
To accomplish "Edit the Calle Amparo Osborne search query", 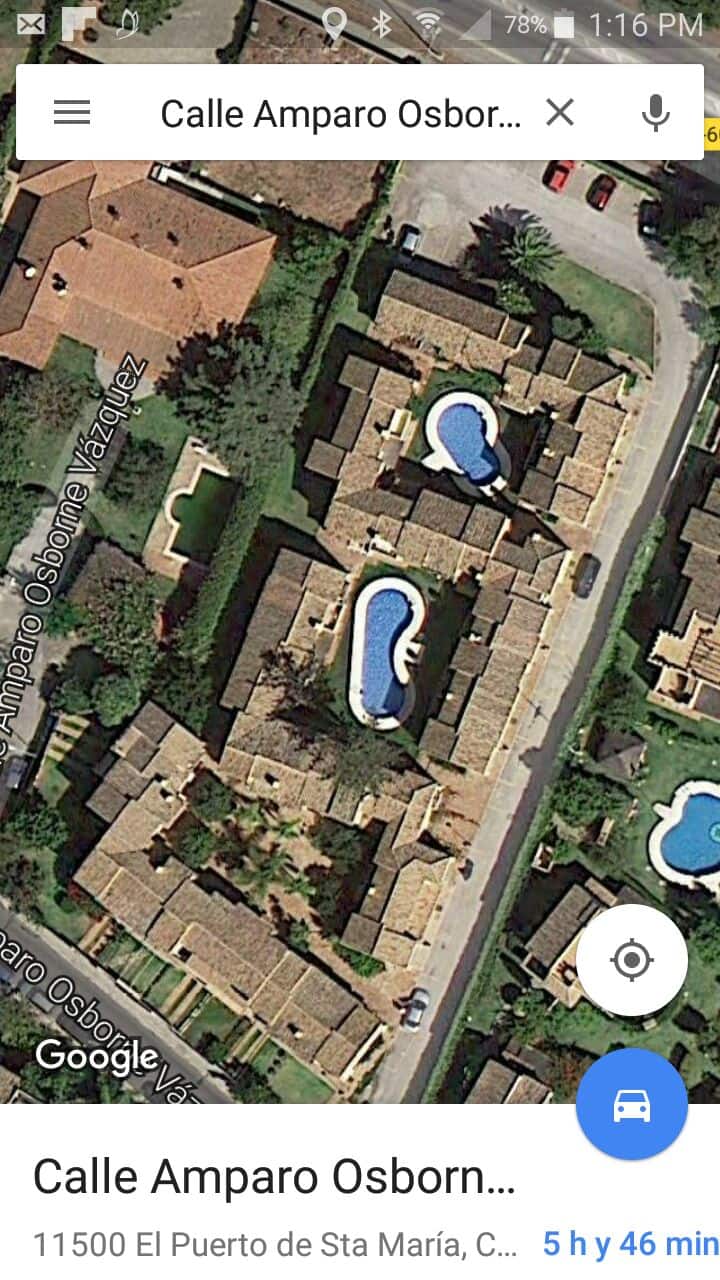I will [x=341, y=114].
